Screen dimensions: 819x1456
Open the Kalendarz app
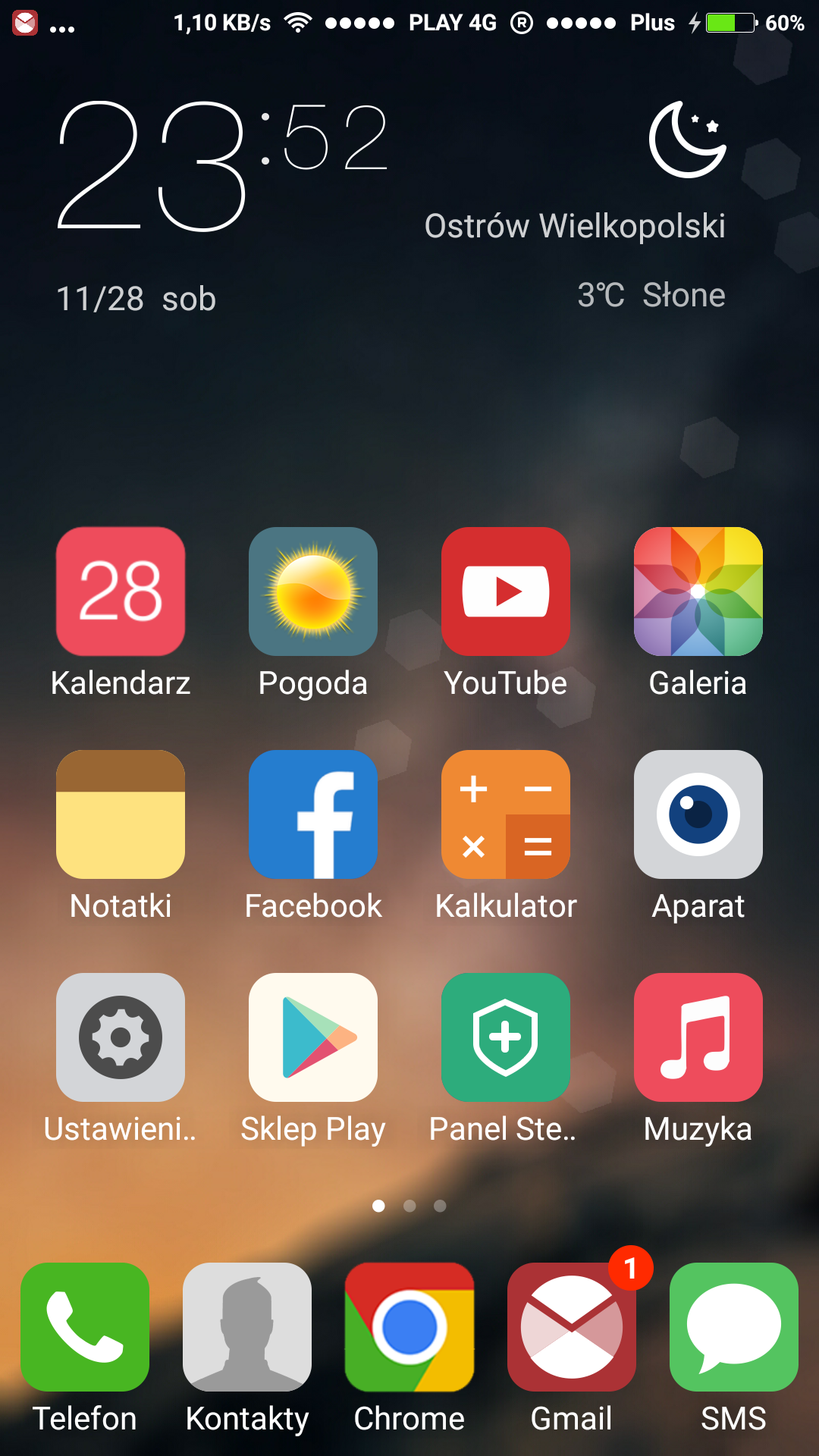(121, 591)
